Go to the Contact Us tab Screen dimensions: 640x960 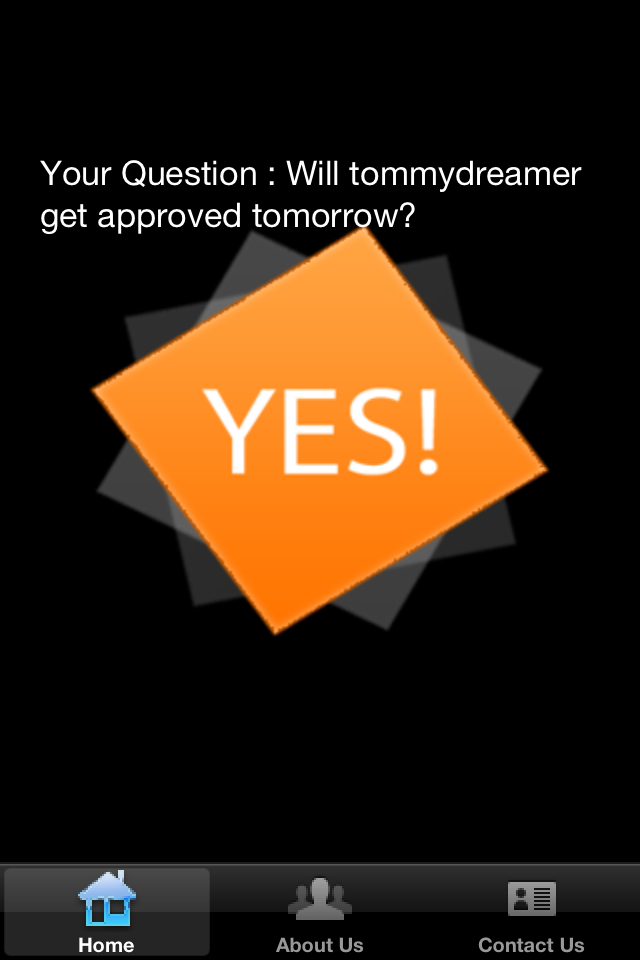tap(531, 912)
